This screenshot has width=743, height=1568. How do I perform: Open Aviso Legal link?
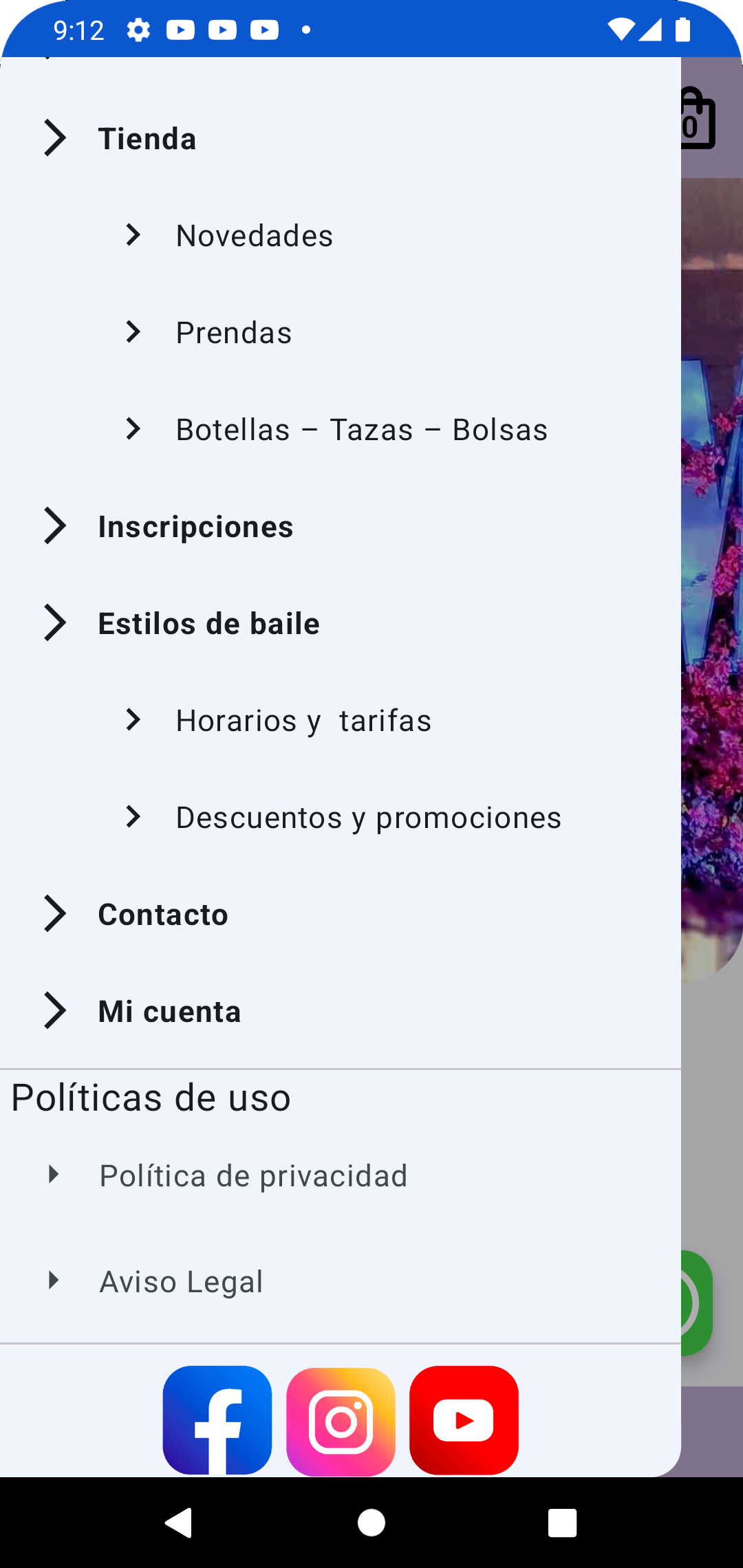click(x=181, y=1282)
